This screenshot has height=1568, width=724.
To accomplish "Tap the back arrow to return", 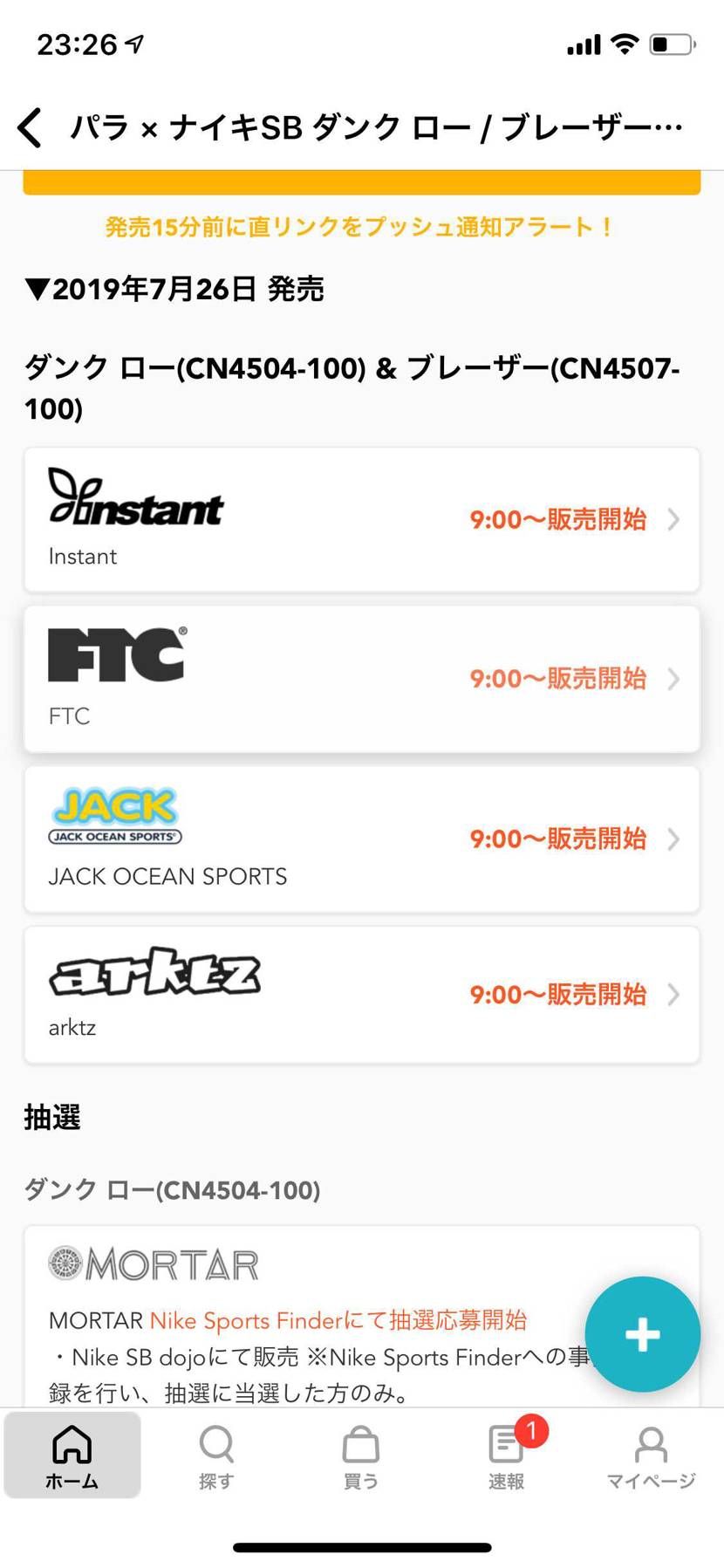I will click(31, 126).
